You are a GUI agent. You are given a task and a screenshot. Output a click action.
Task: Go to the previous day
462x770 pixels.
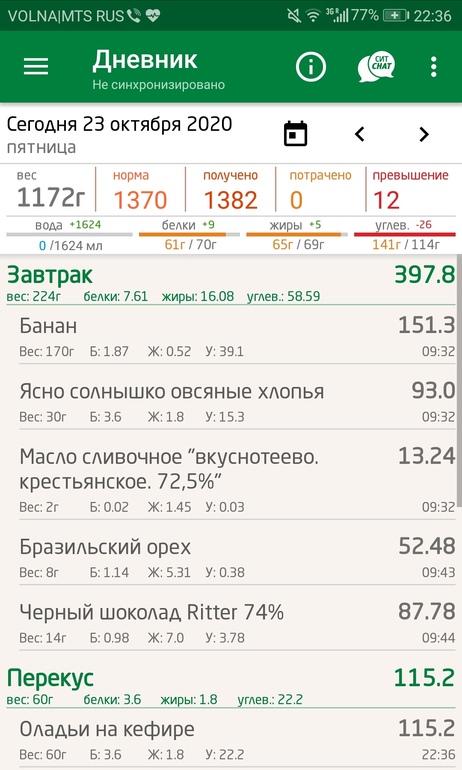tap(360, 134)
